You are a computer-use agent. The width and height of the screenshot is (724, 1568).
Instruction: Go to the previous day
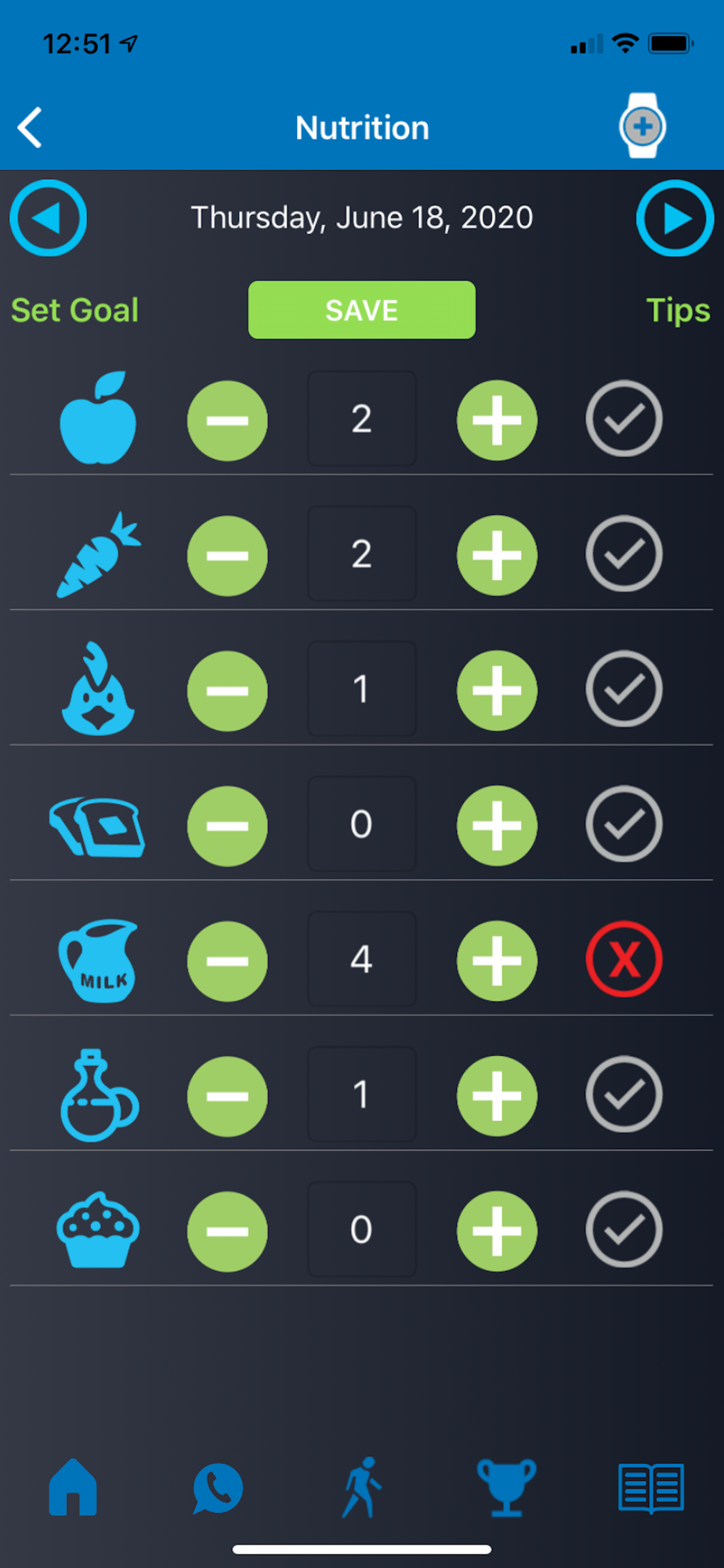[x=49, y=218]
